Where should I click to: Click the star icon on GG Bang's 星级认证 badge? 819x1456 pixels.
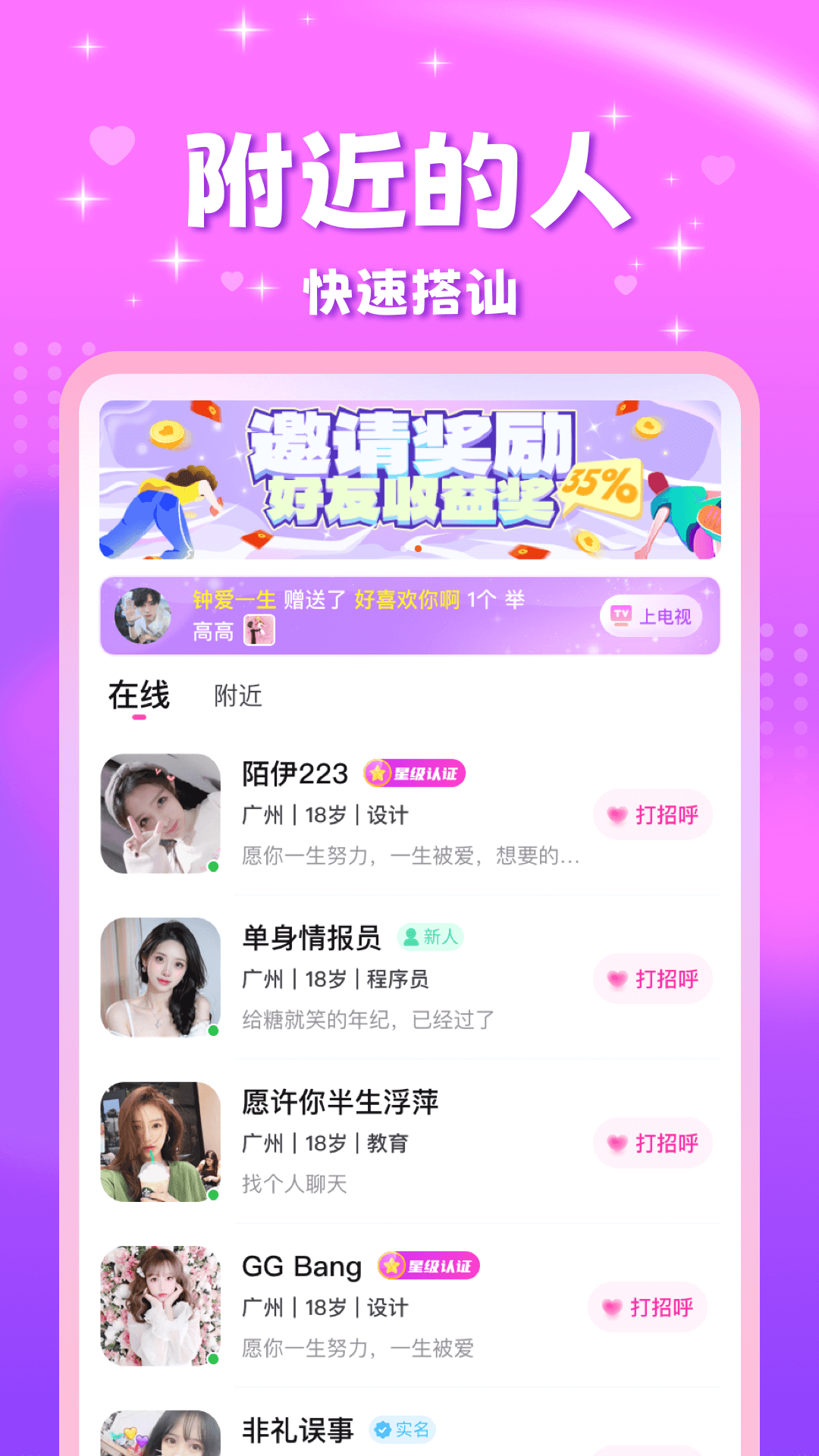pyautogui.click(x=391, y=1265)
